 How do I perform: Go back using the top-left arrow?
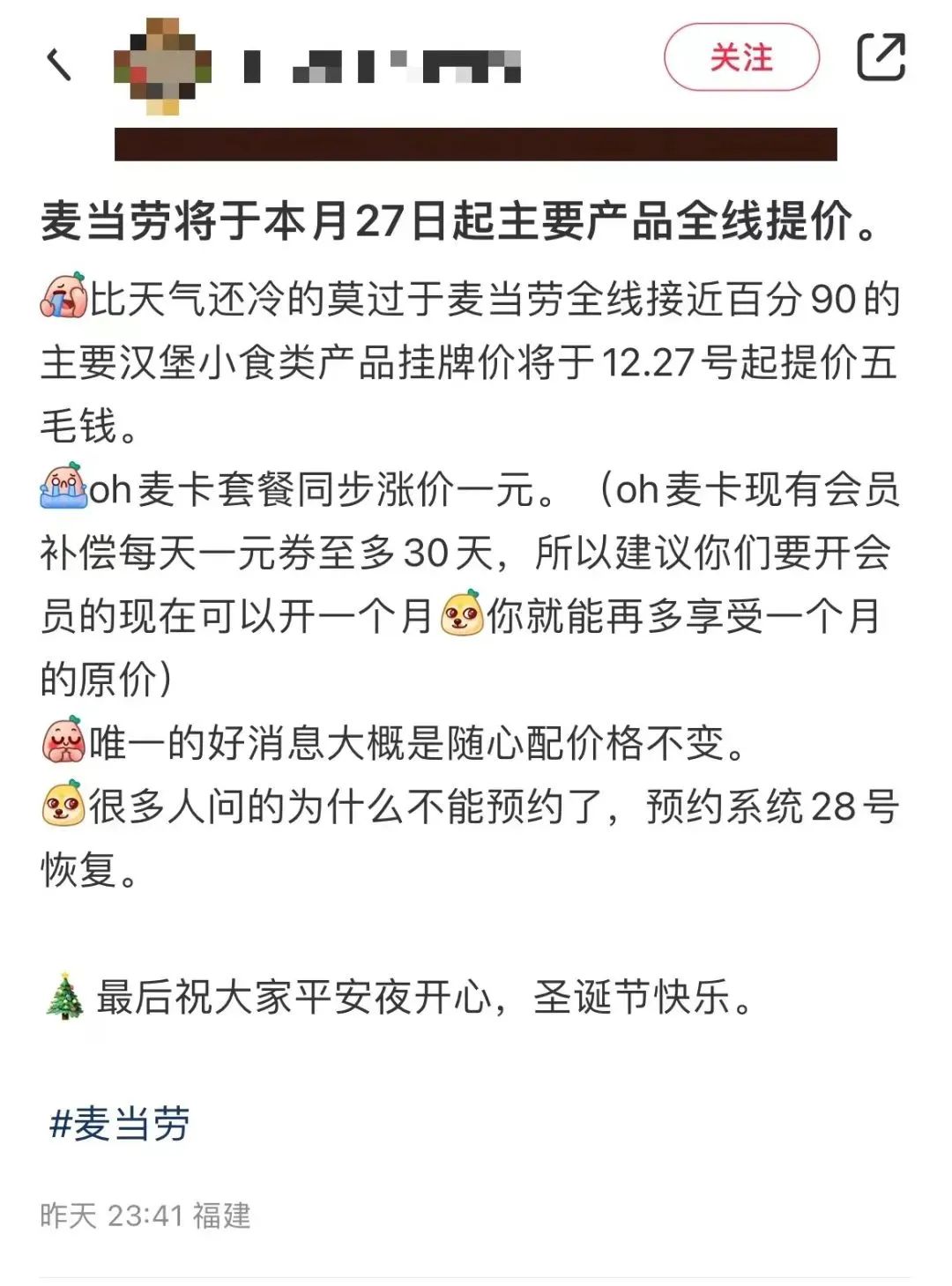coord(58,64)
